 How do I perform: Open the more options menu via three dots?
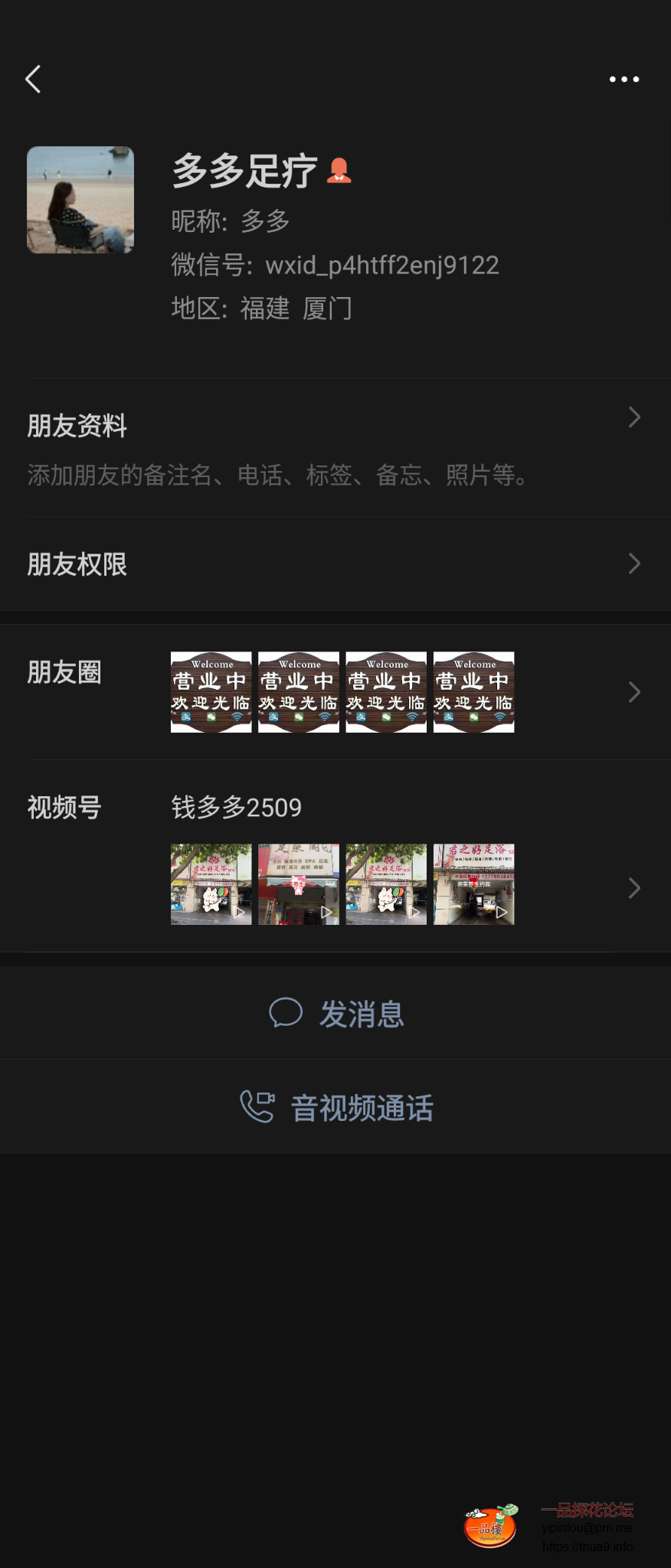[623, 79]
